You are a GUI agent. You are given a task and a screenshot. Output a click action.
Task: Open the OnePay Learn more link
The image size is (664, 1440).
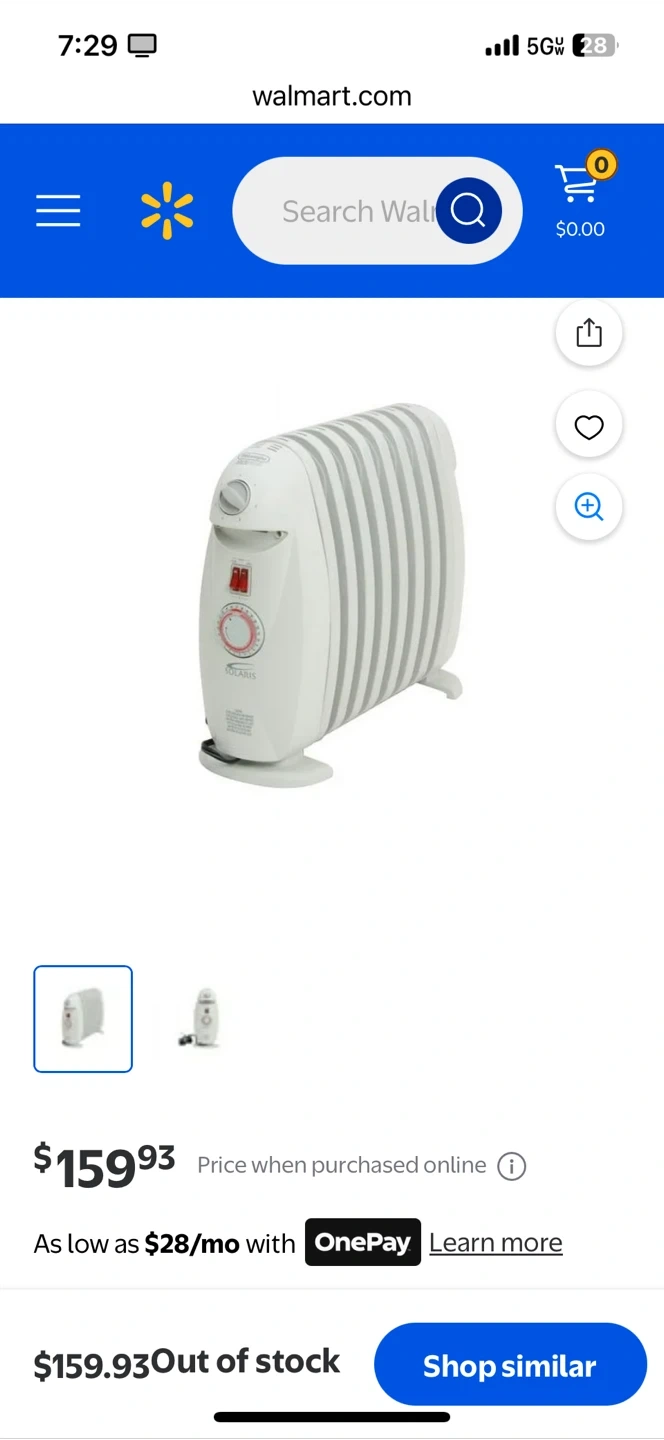(496, 1243)
